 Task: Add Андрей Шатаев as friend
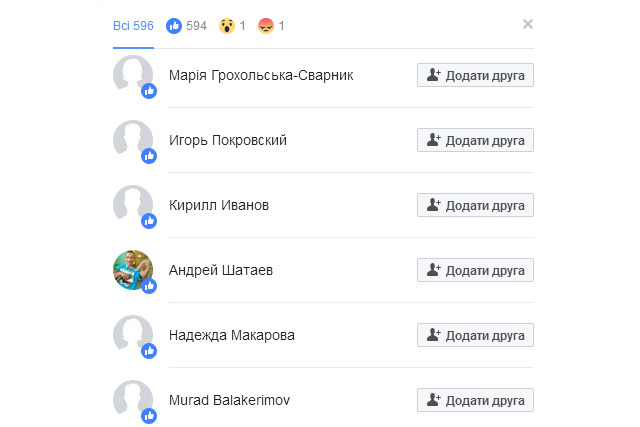pyautogui.click(x=475, y=270)
